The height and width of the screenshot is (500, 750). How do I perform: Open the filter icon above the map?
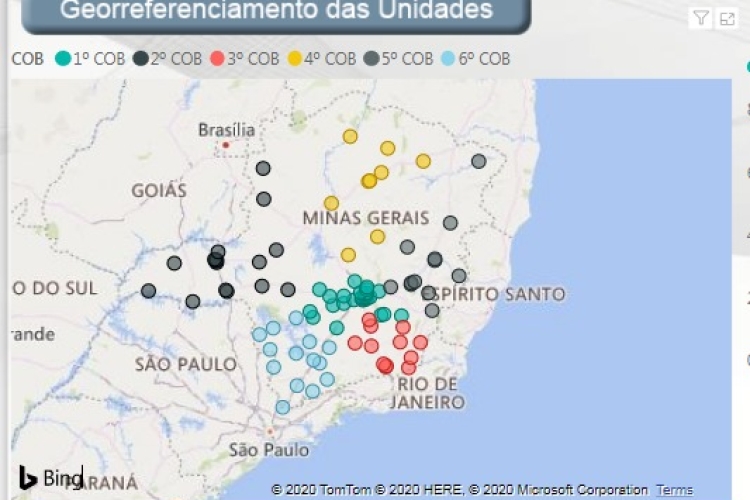pyautogui.click(x=700, y=18)
